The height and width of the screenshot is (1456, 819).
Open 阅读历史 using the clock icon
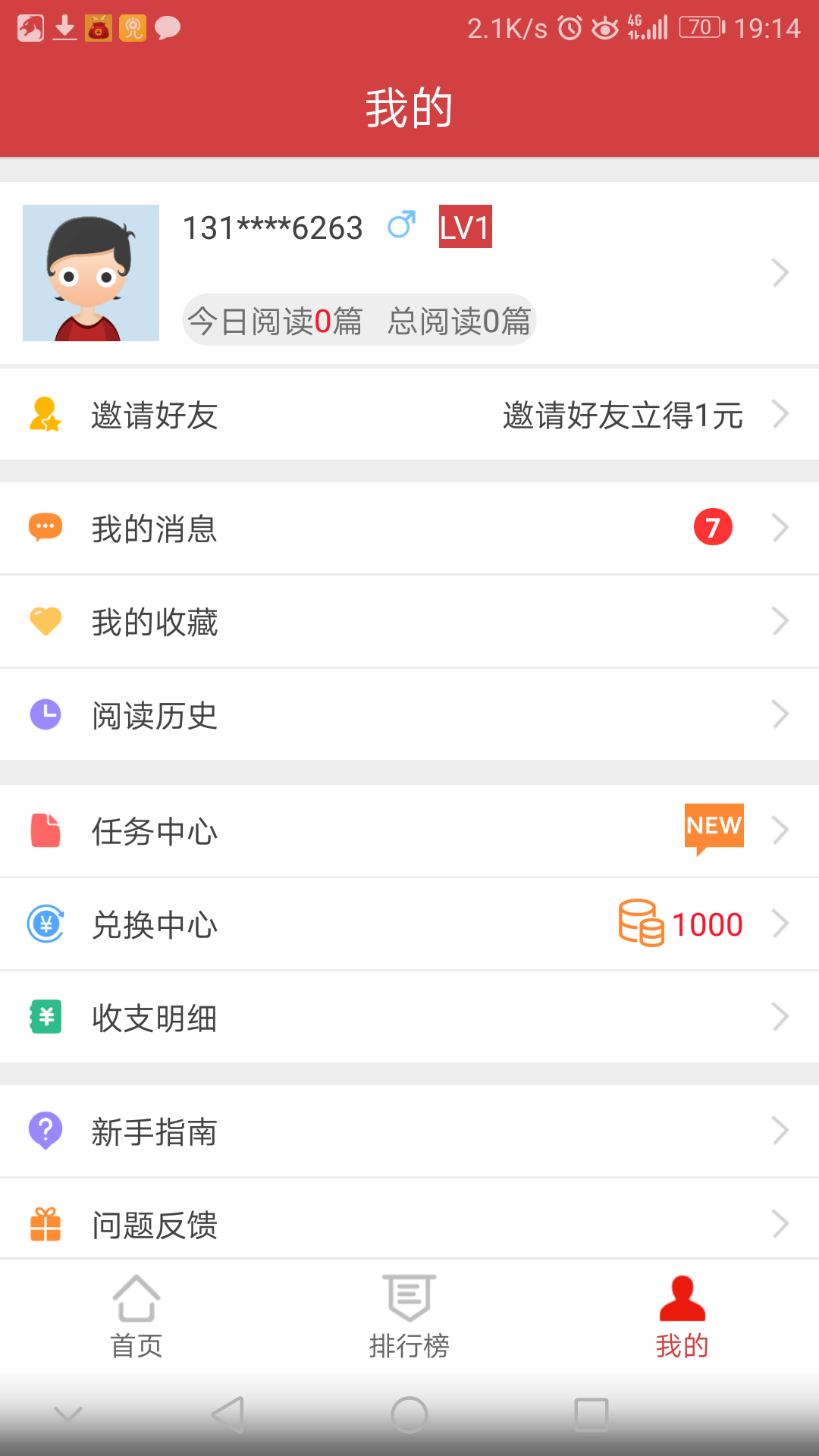pos(45,714)
